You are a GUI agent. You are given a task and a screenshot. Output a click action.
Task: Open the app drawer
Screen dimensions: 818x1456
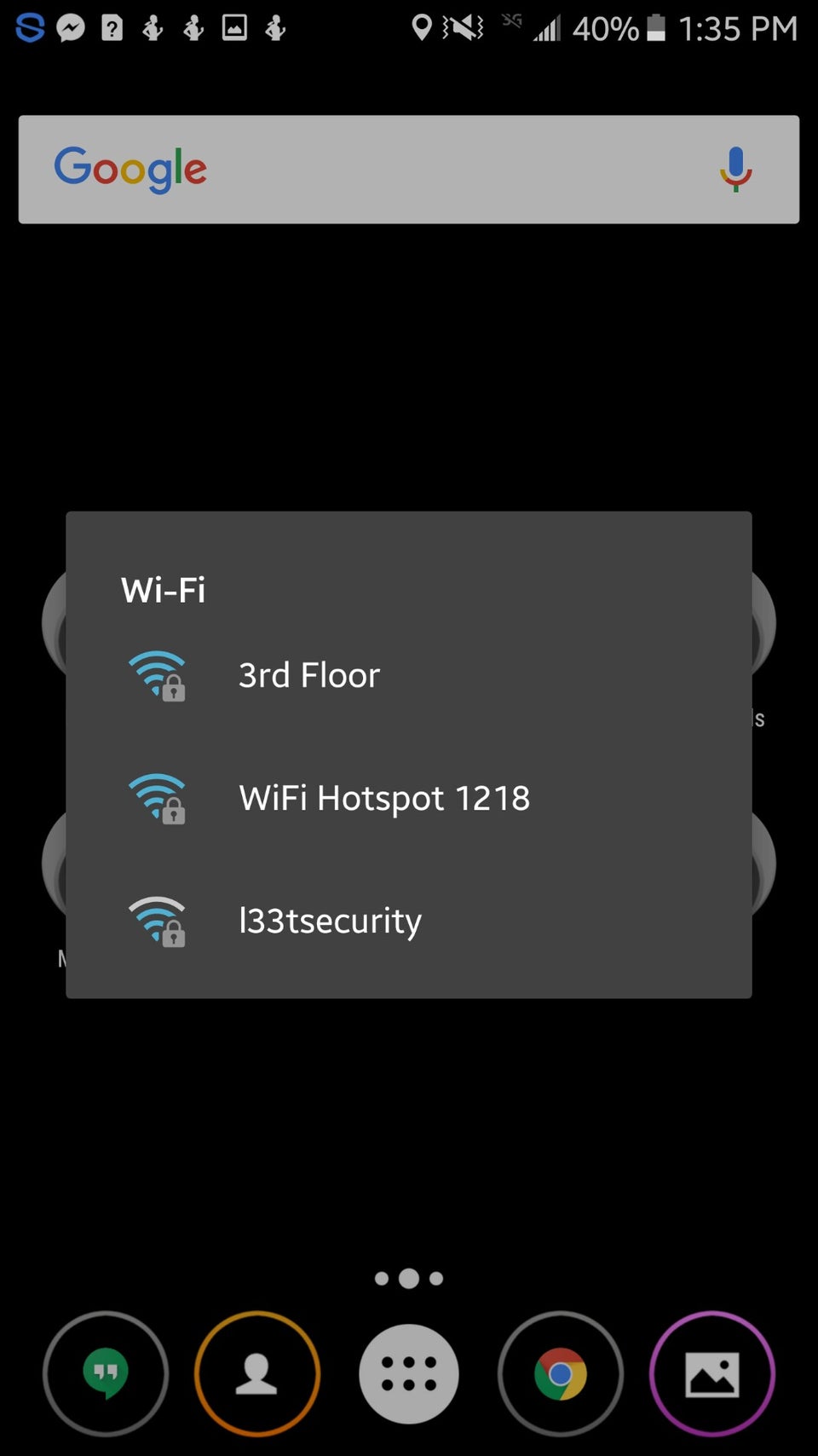409,1374
